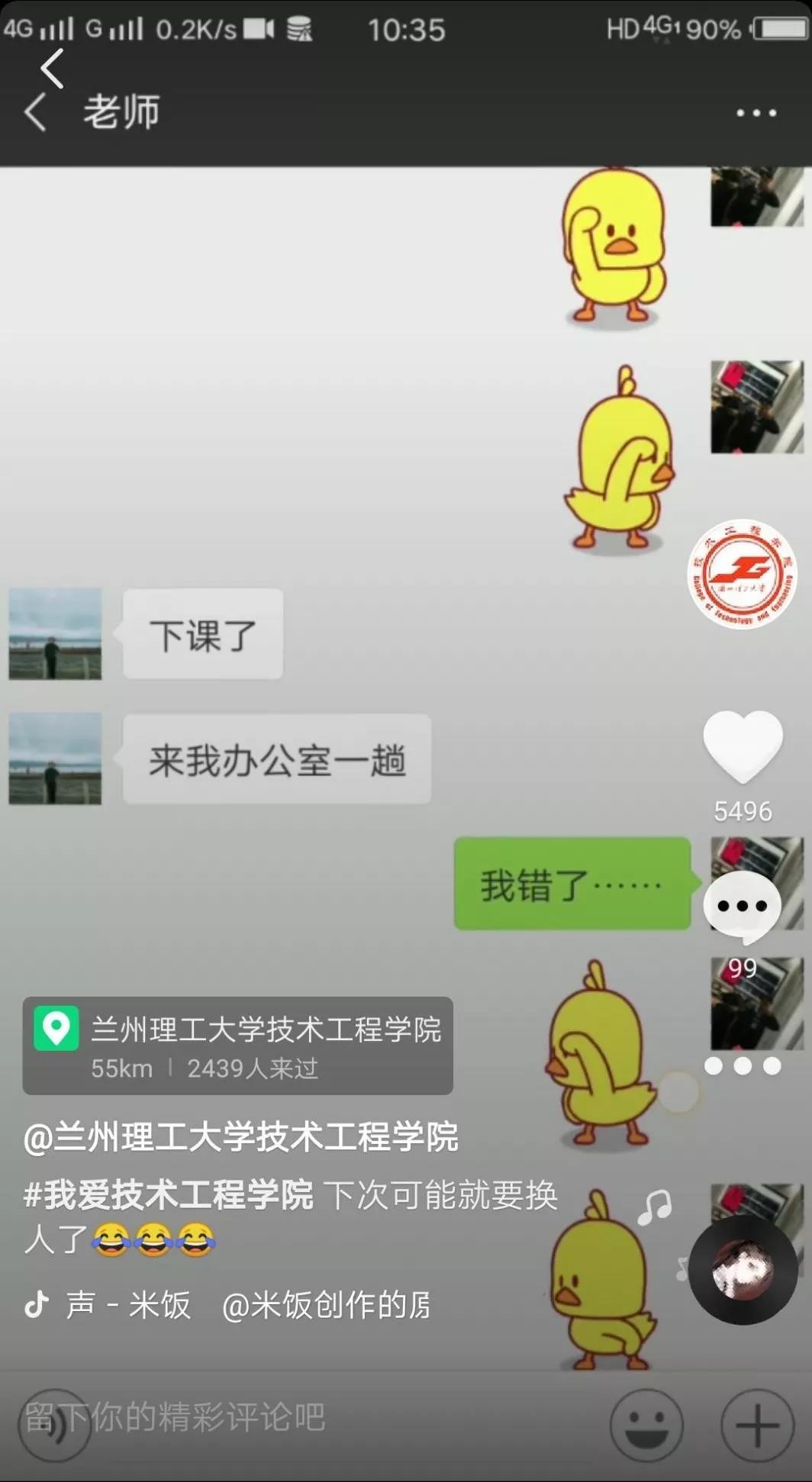Visit the @兰州理工大学技术工程学院 profile
The height and width of the screenshot is (1482, 812).
click(241, 1137)
